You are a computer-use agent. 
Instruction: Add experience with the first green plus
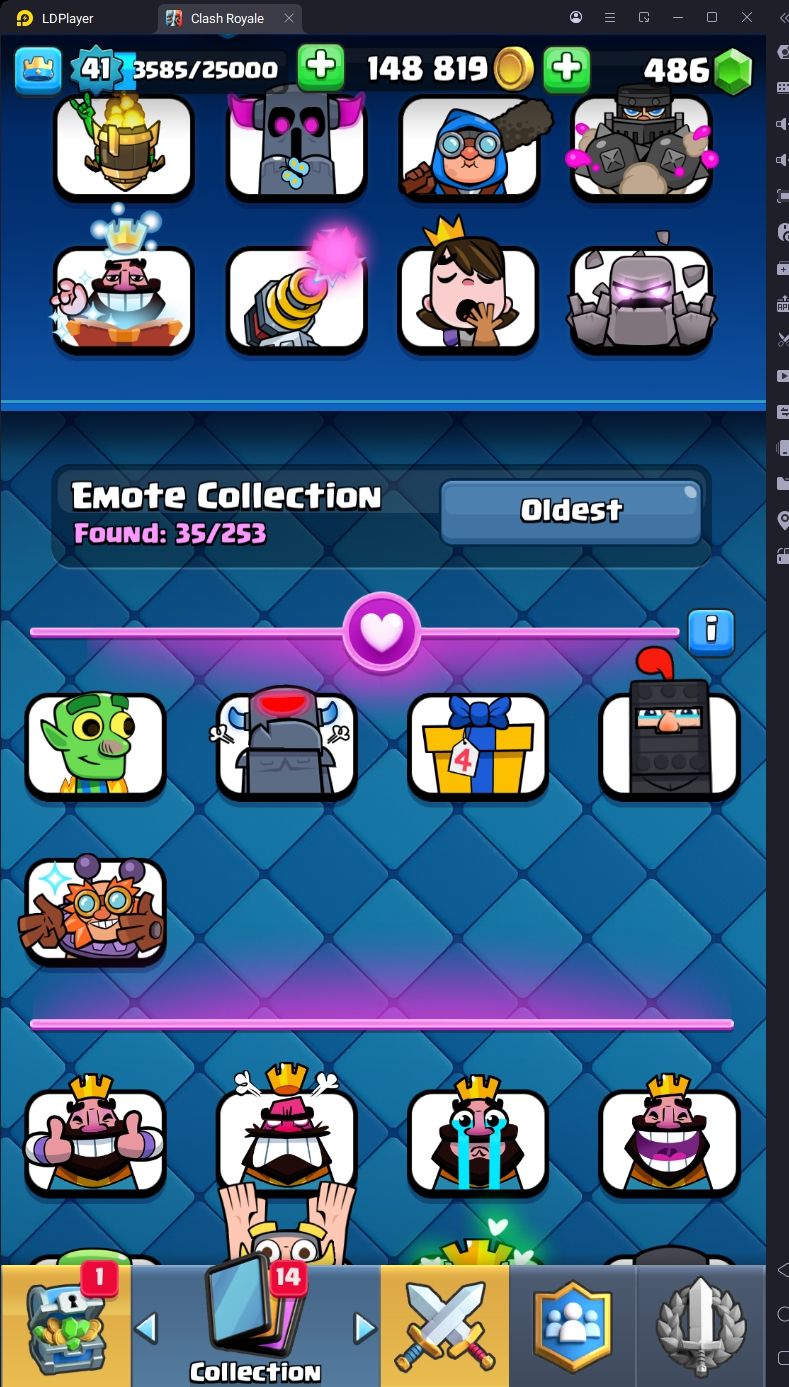pyautogui.click(x=320, y=68)
